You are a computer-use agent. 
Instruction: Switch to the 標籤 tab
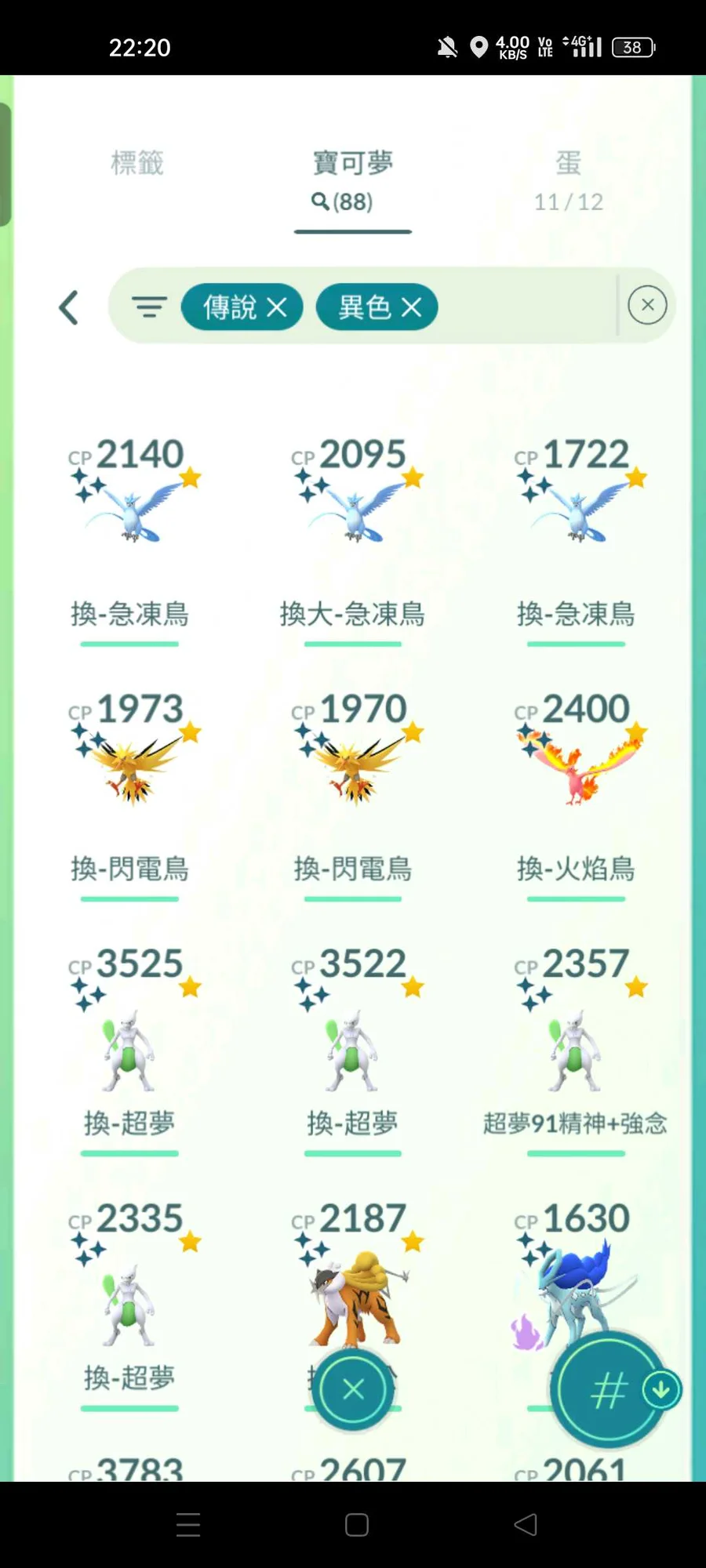(x=137, y=163)
